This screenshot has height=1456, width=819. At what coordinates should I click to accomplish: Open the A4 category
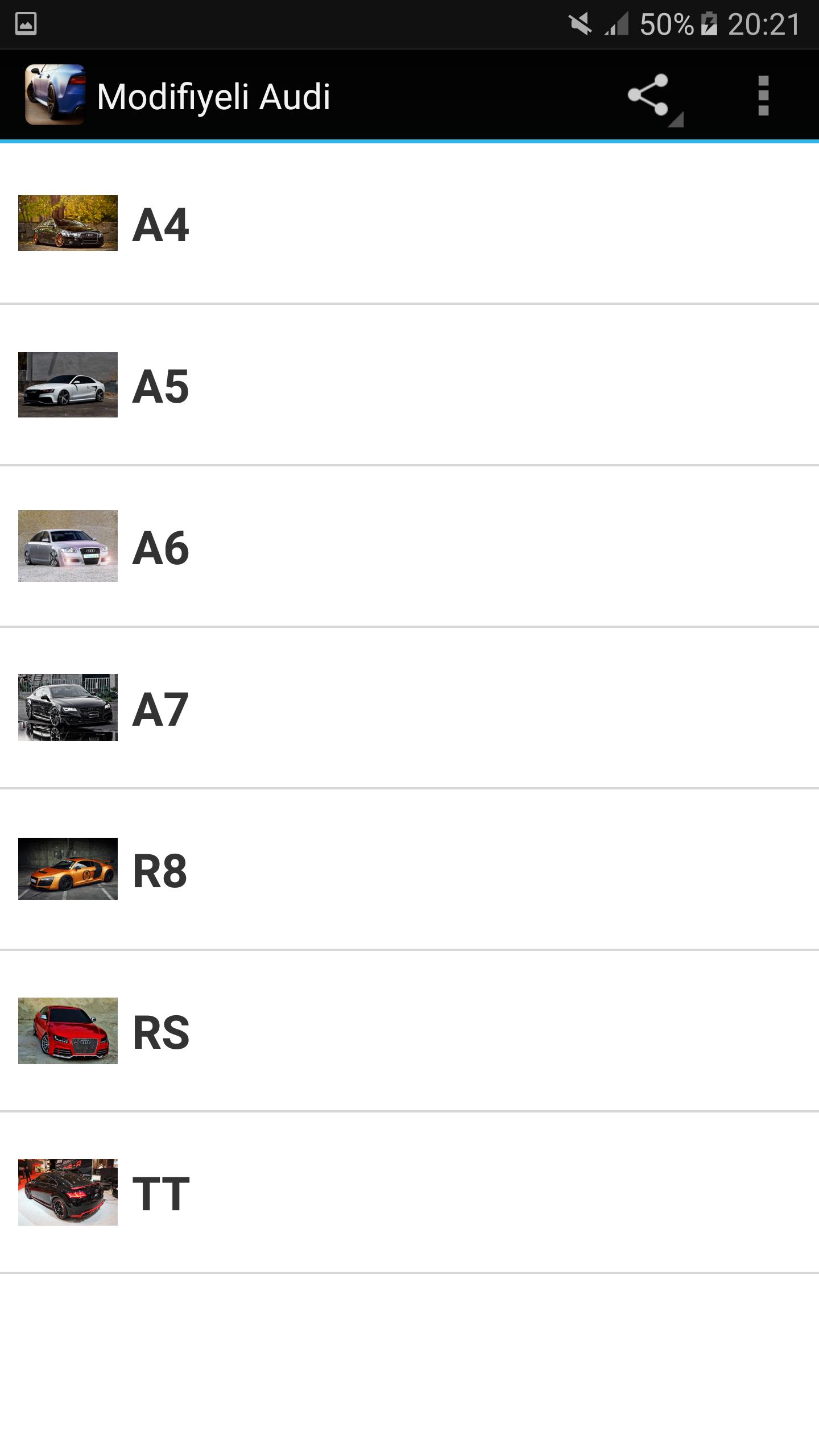(409, 224)
